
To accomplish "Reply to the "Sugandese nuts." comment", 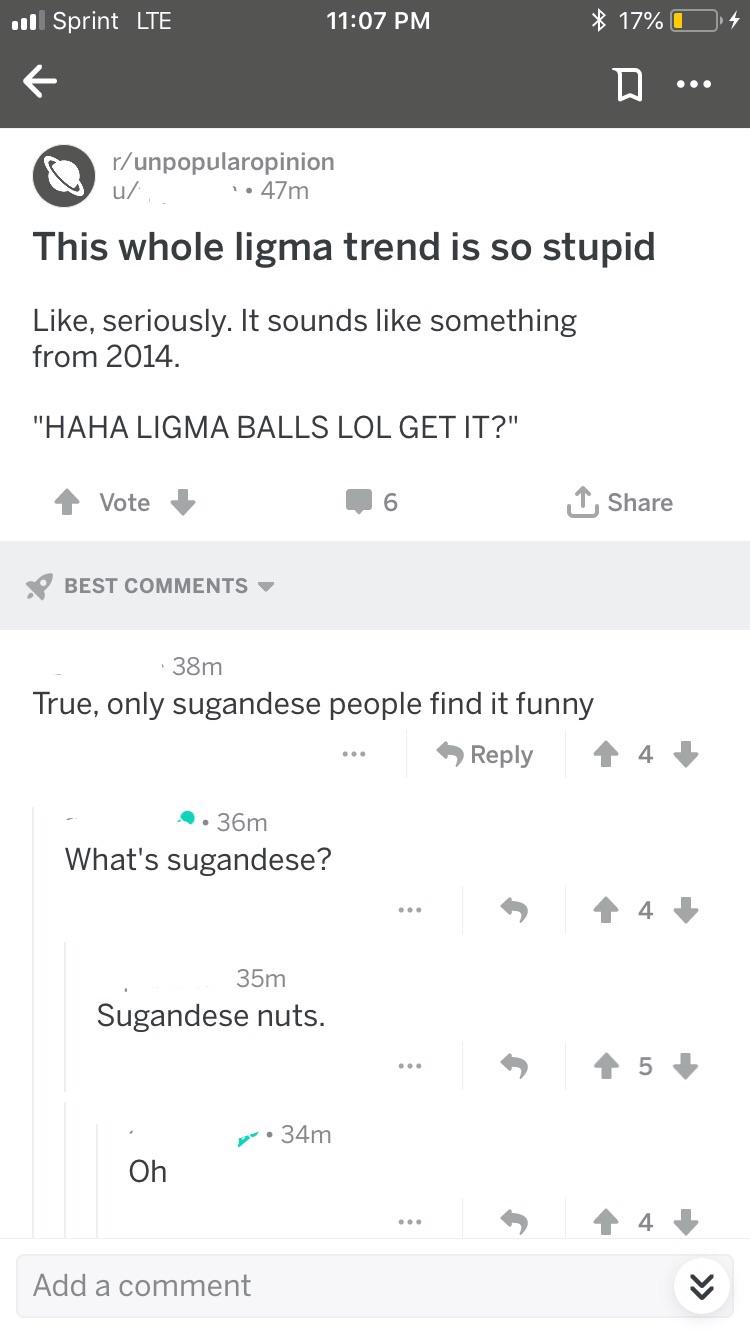I will click(x=513, y=1066).
